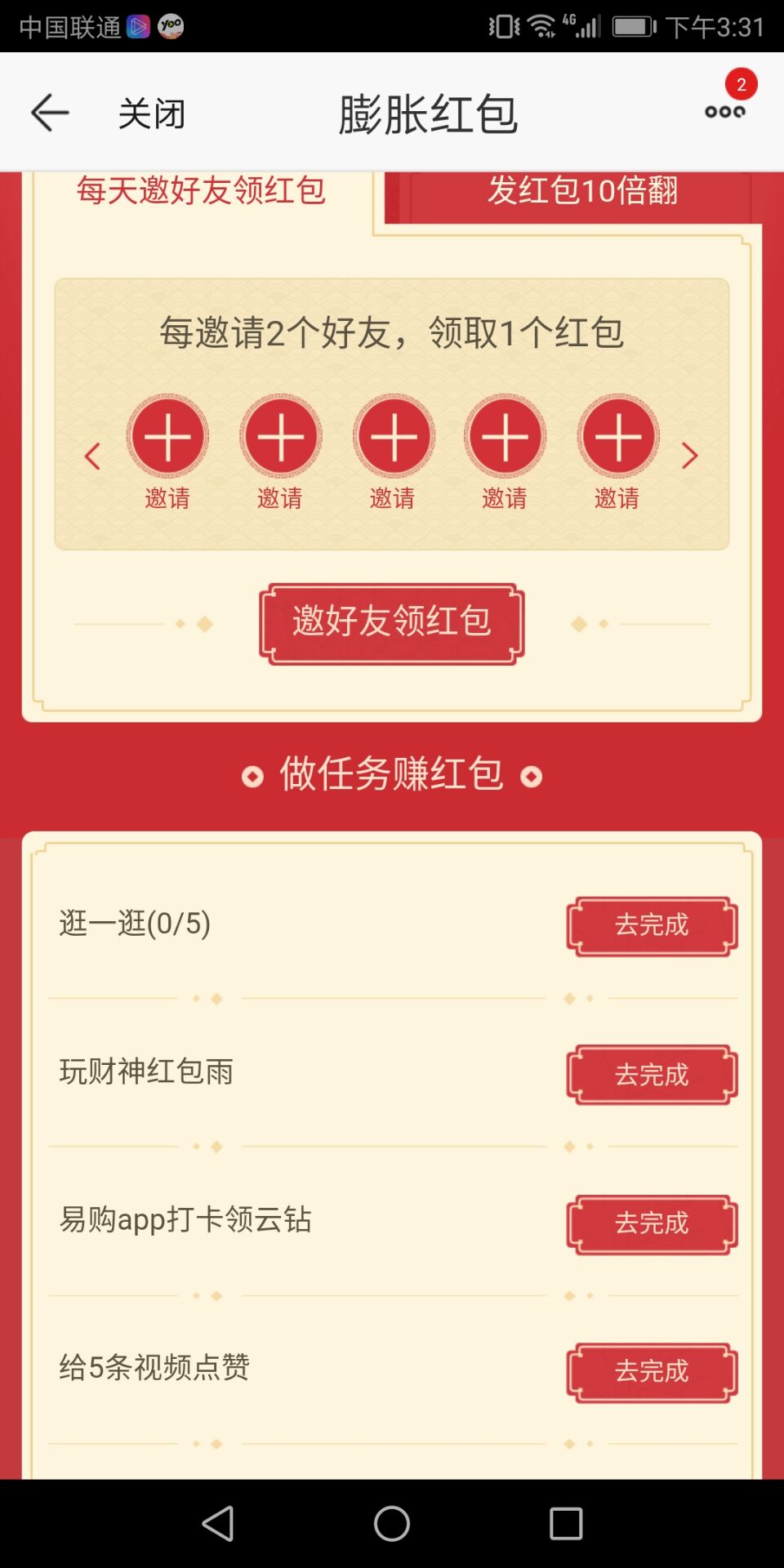Tap 关闭 to close the page
The width and height of the screenshot is (784, 1568).
pos(152,113)
